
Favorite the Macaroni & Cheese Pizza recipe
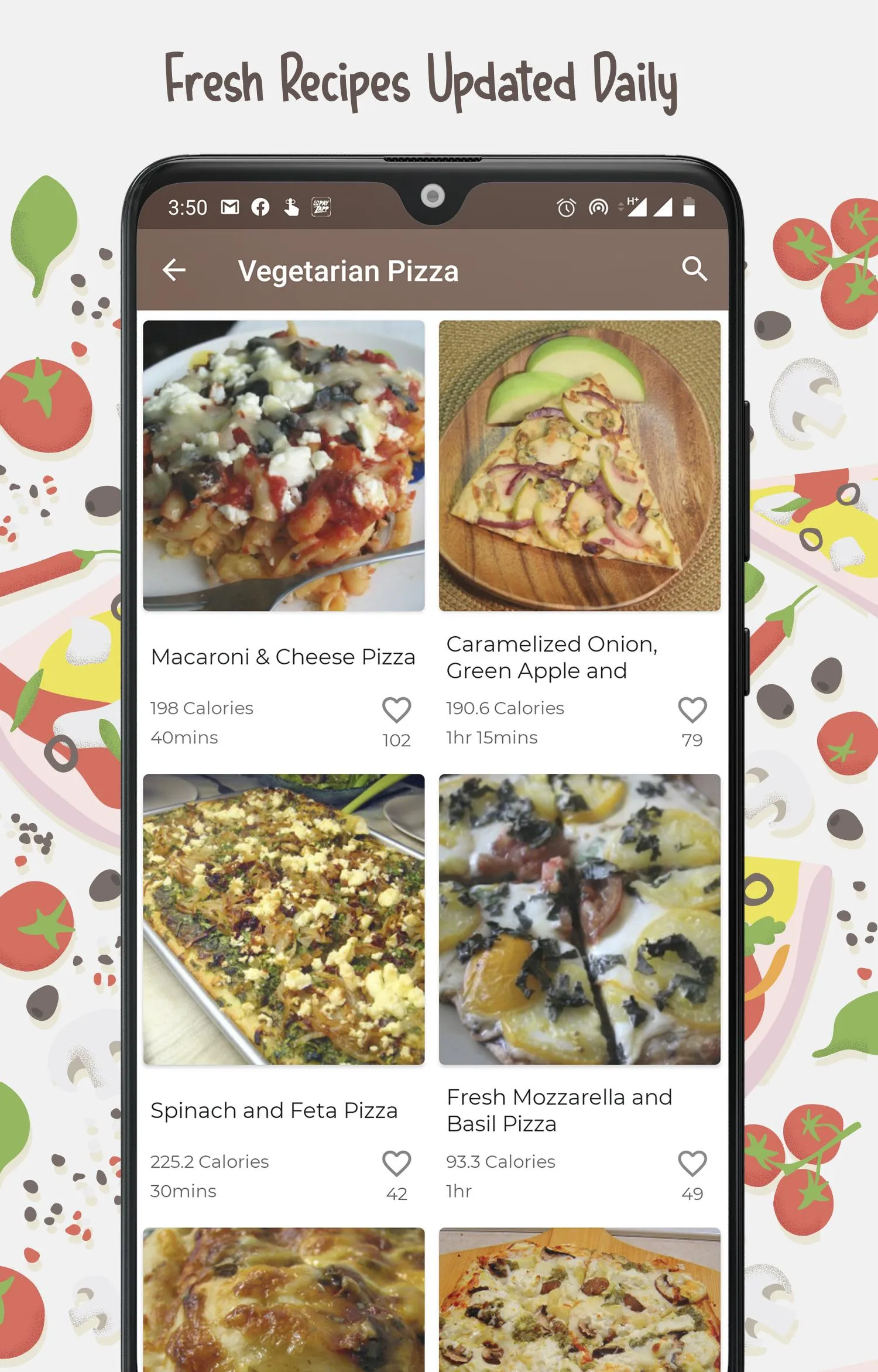coord(396,709)
